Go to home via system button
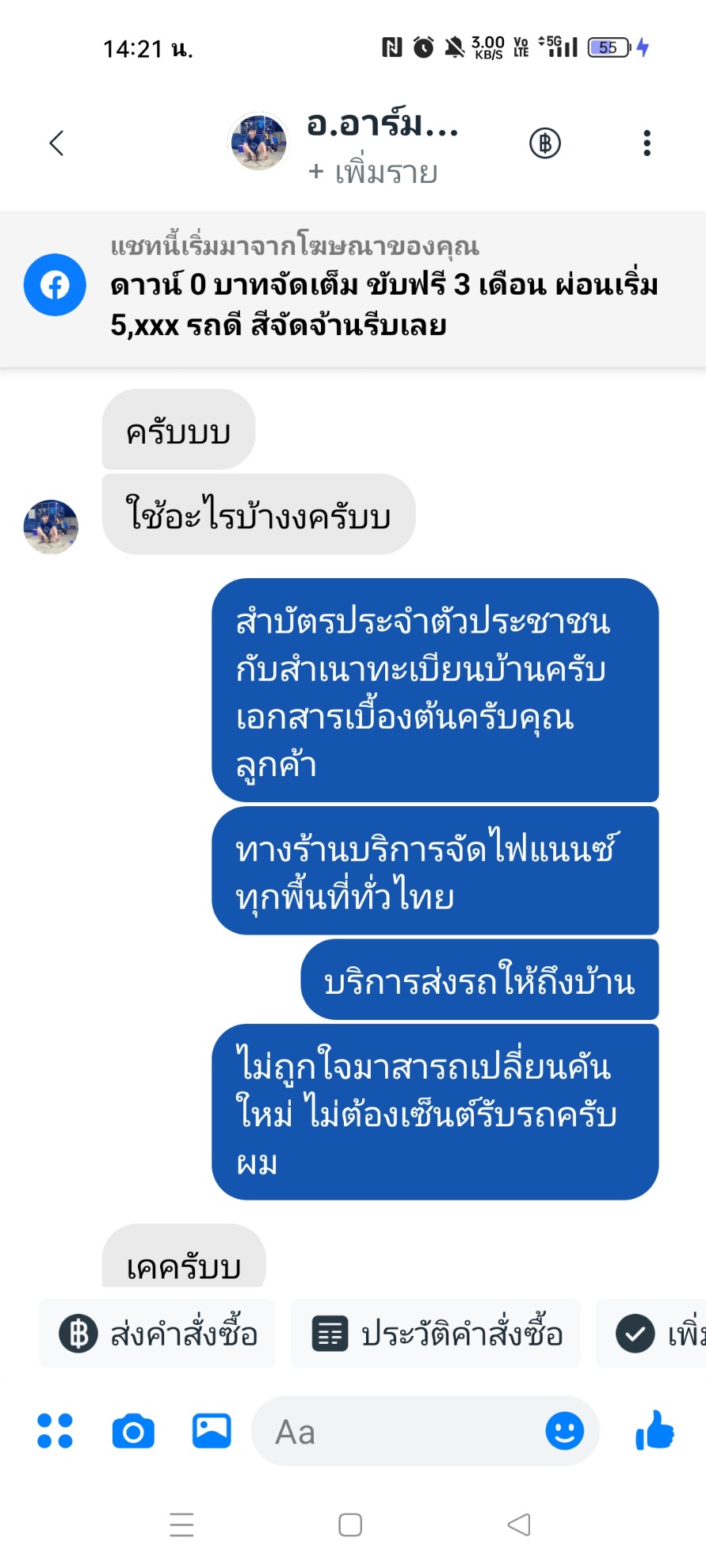 pos(350,1524)
